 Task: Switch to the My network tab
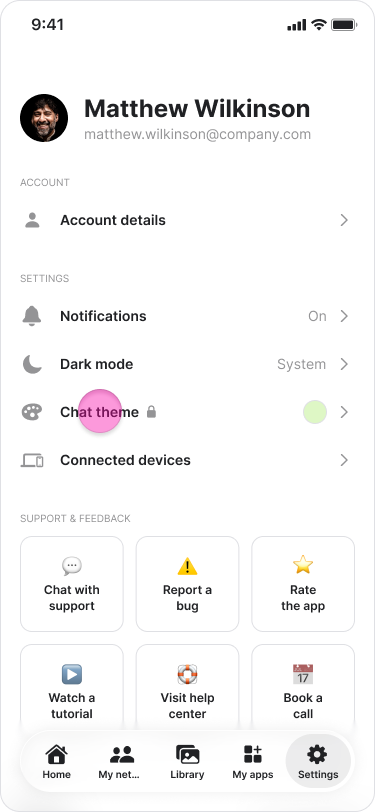point(122,762)
